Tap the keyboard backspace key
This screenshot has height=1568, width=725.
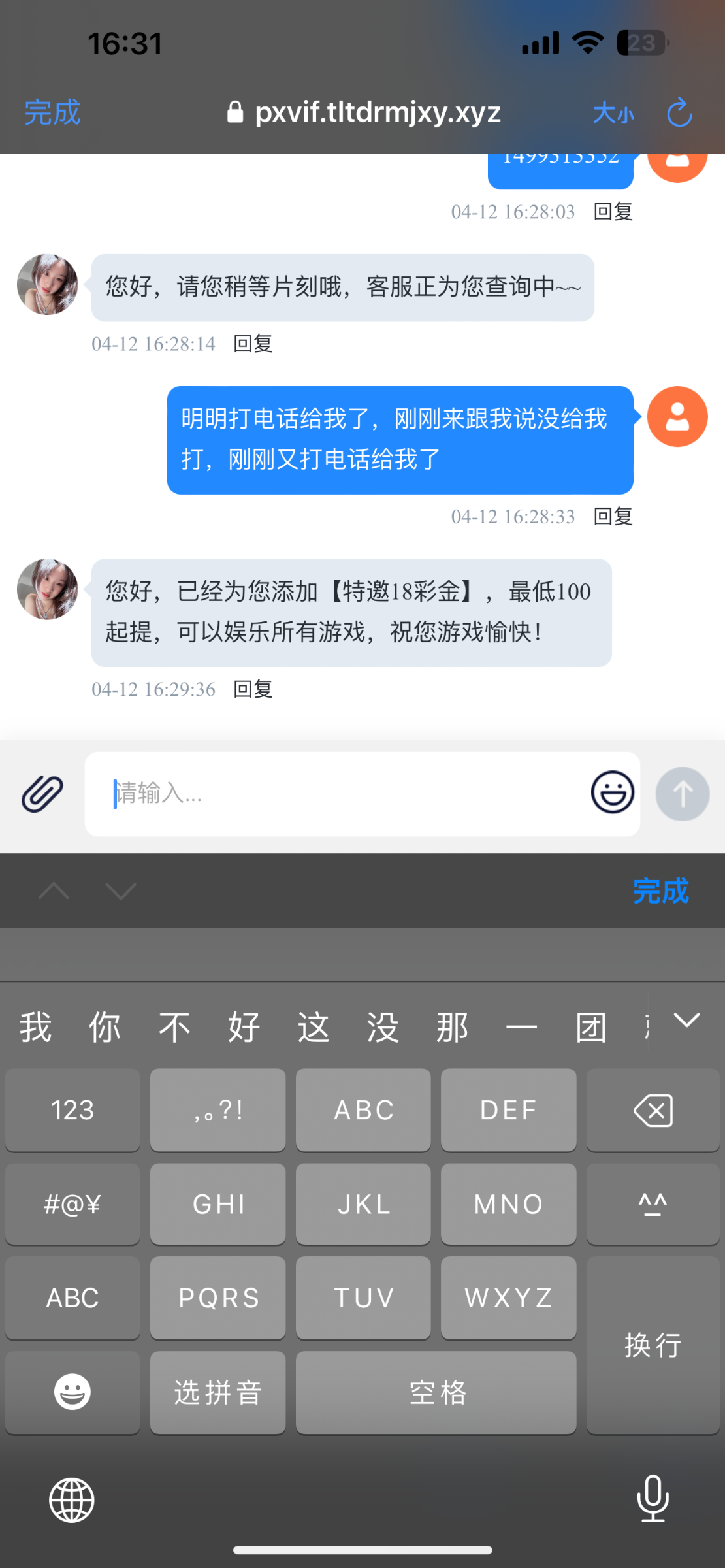652,1110
